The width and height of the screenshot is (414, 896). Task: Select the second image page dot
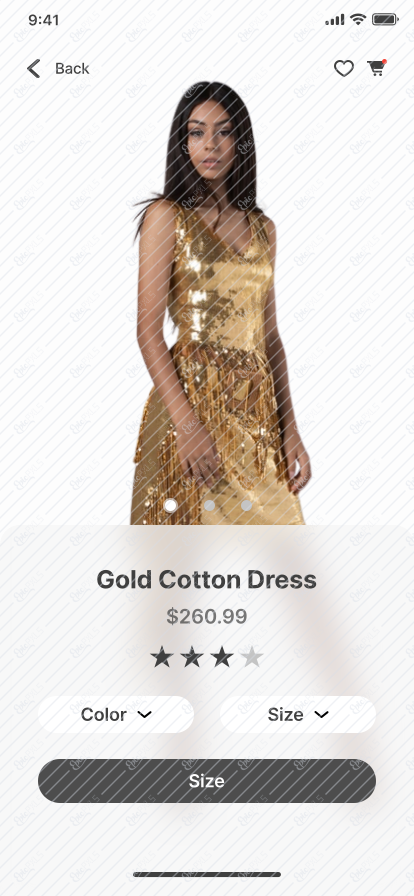(209, 505)
